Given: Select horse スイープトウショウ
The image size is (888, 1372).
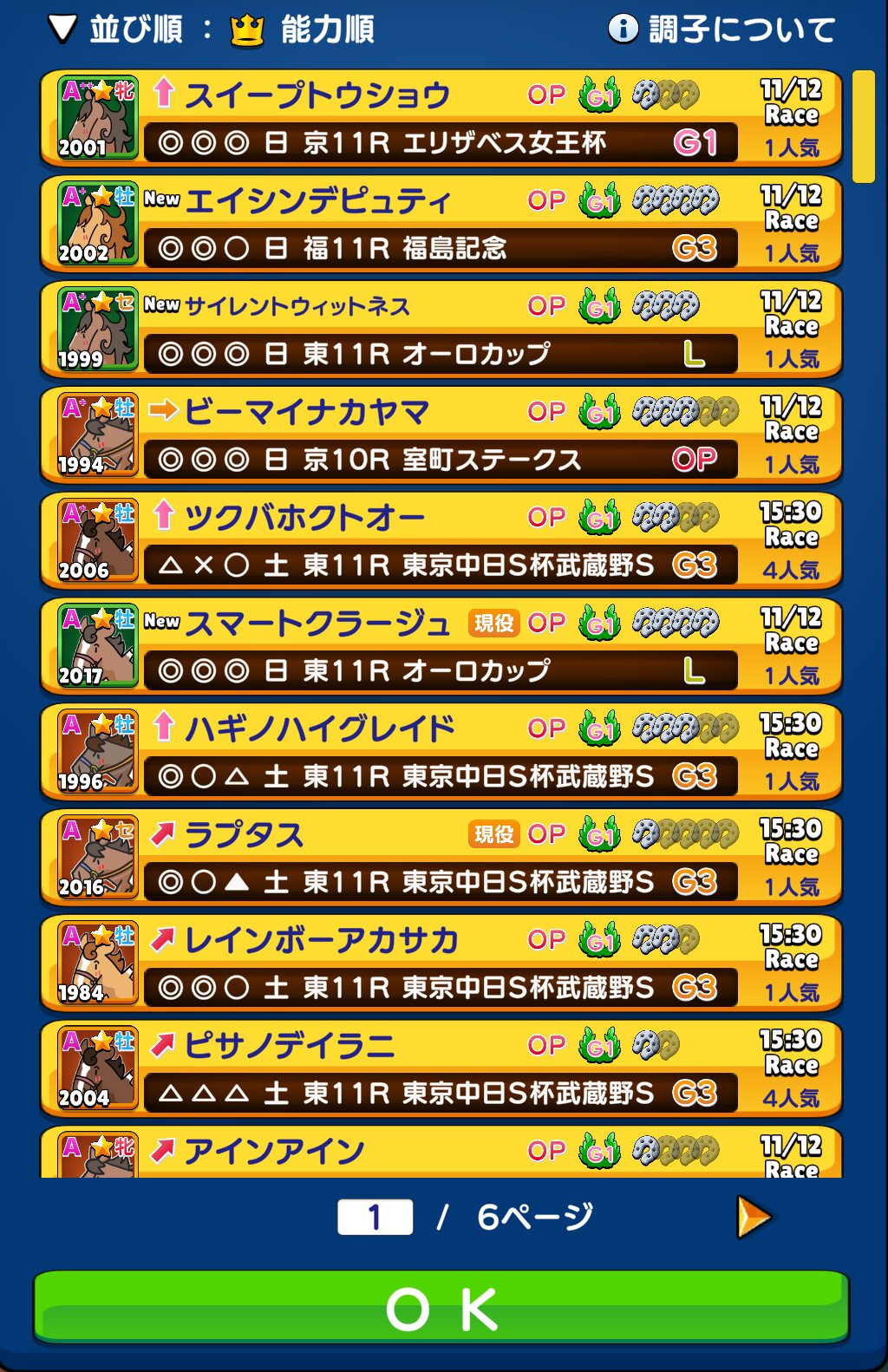Looking at the screenshot, I should tap(441, 118).
